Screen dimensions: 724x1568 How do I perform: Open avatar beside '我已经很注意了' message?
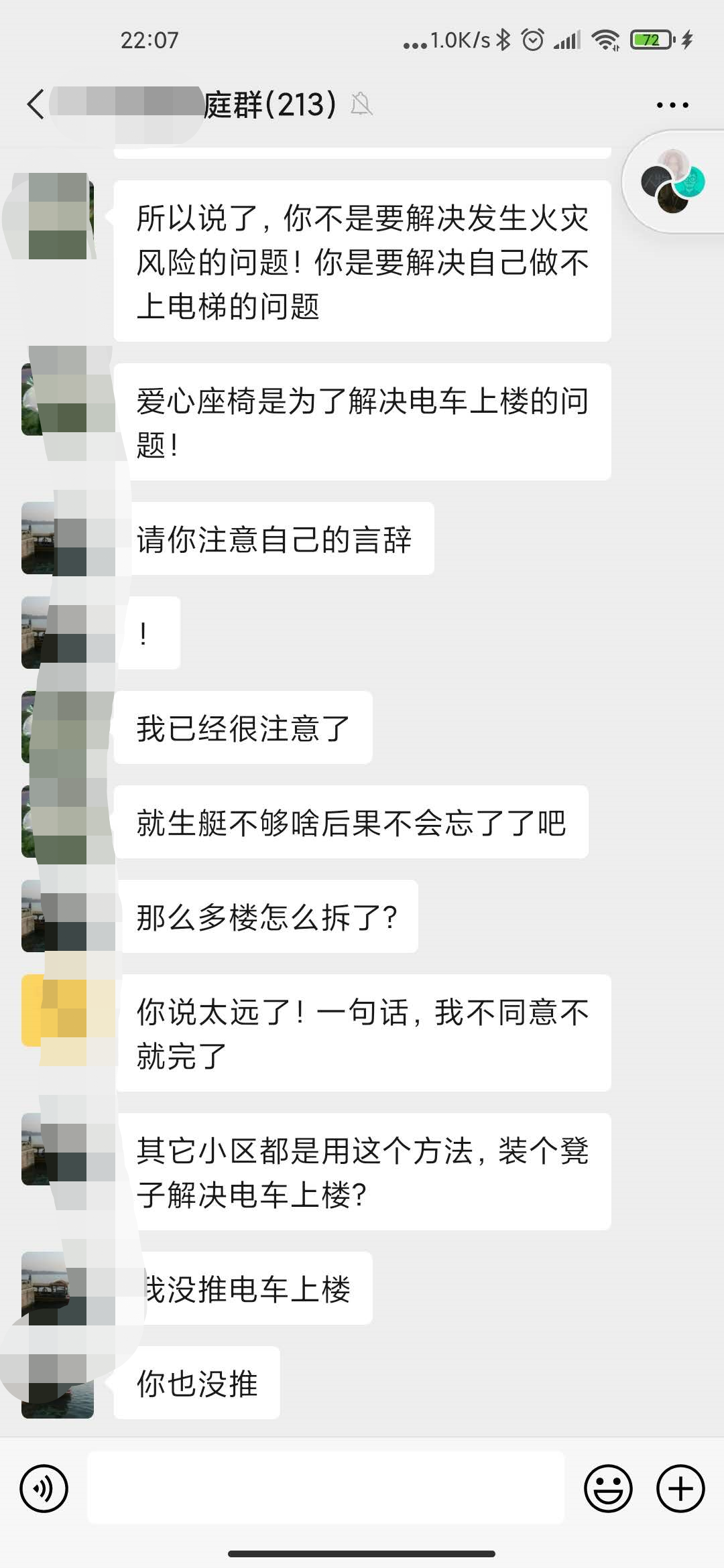(x=58, y=727)
